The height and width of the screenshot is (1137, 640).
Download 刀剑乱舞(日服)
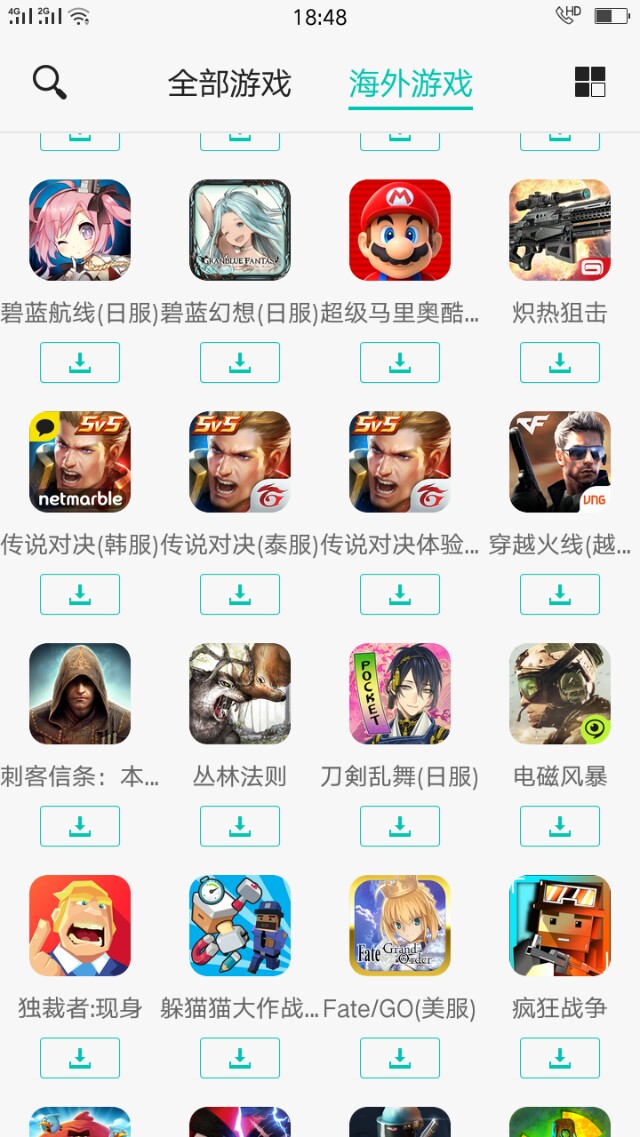[400, 827]
